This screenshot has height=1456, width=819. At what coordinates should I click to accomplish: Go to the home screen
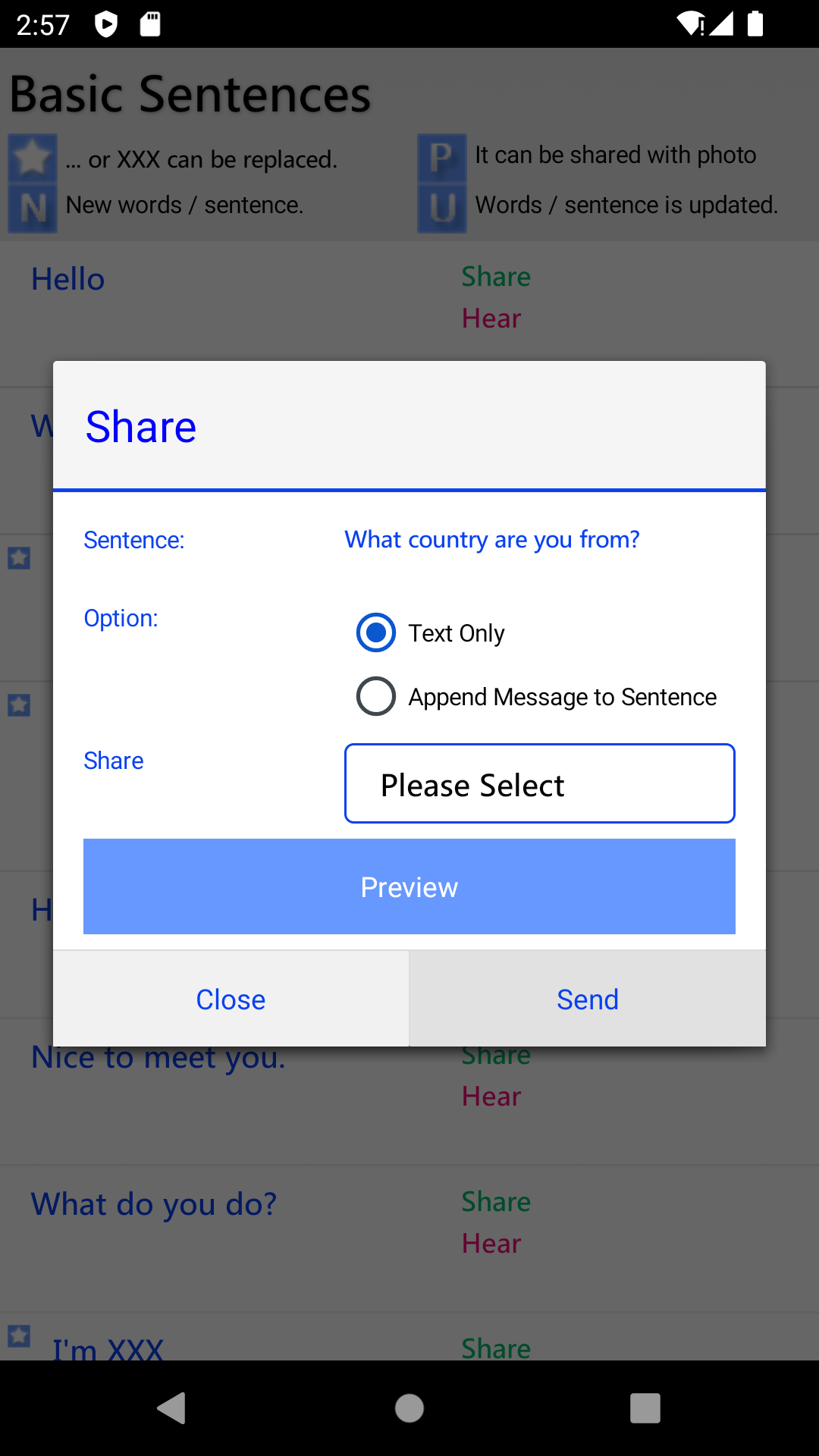(x=409, y=1408)
